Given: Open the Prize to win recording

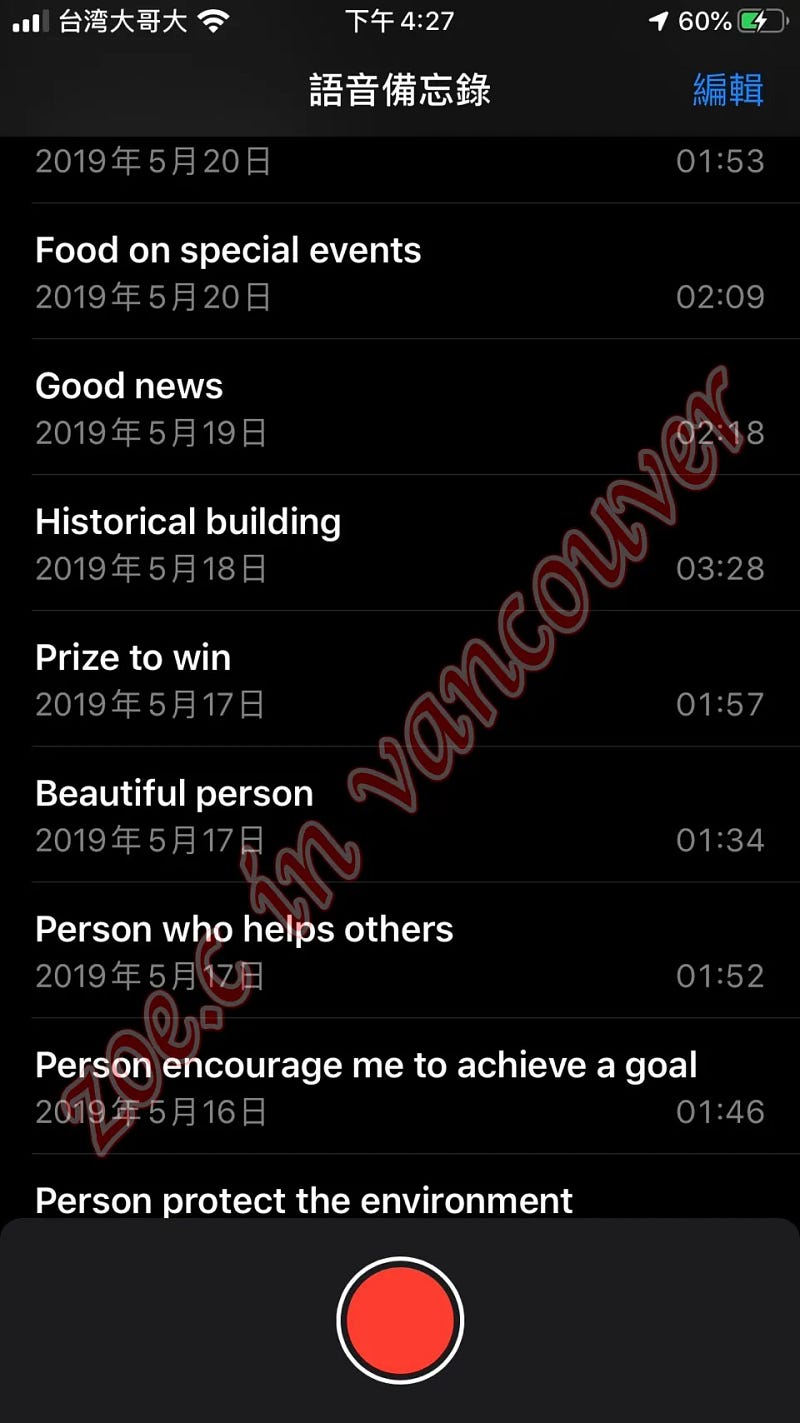Looking at the screenshot, I should (400, 680).
